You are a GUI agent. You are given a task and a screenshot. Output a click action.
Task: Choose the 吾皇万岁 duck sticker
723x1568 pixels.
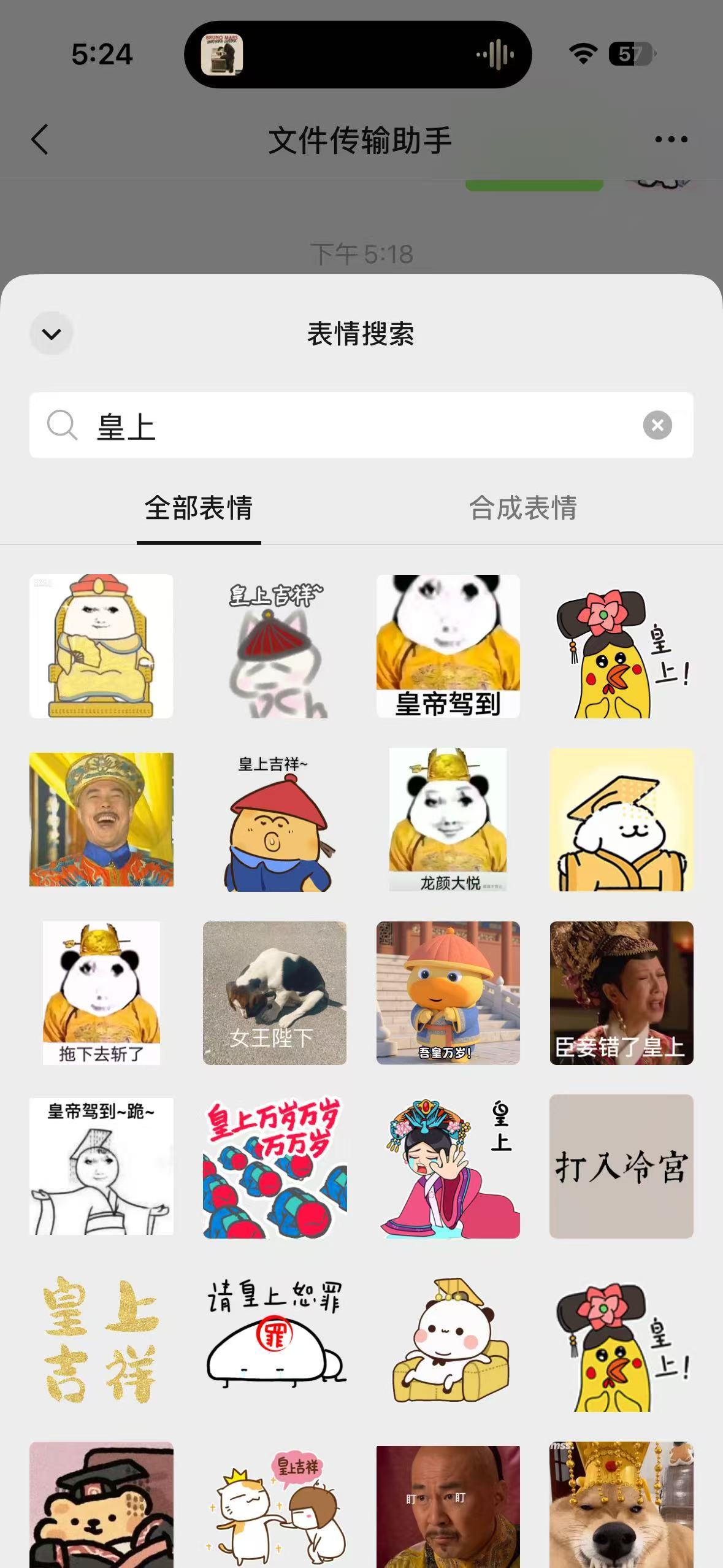pos(448,993)
